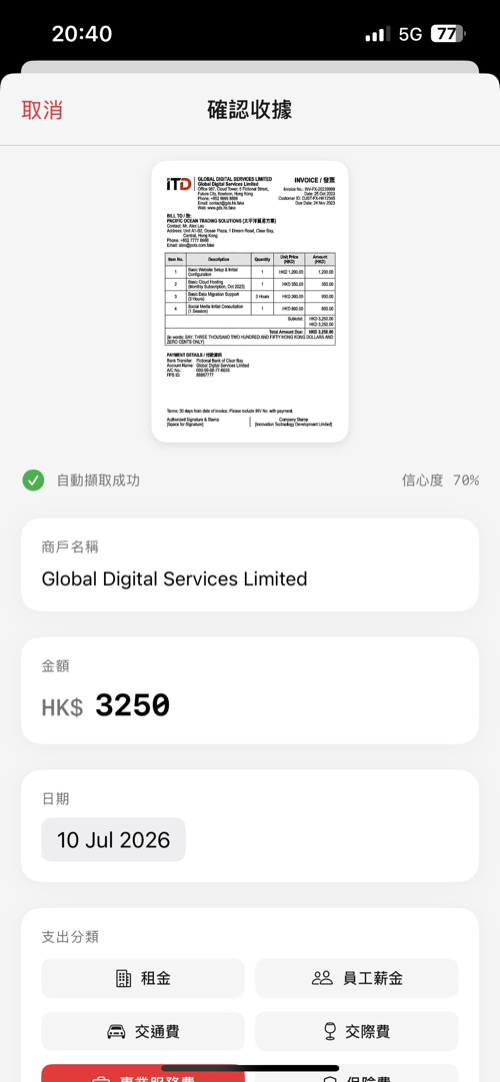This screenshot has height=1082, width=500.
Task: Select the 租金 expense category
Action: click(143, 978)
